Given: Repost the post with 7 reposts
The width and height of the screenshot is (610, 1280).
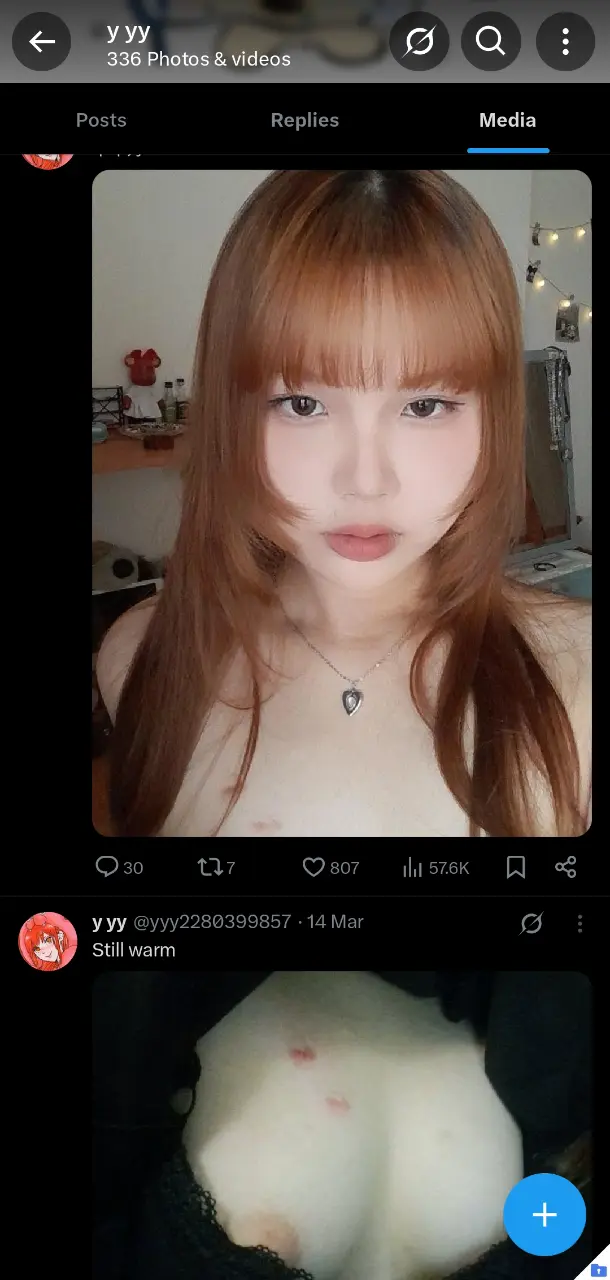Looking at the screenshot, I should coord(217,867).
